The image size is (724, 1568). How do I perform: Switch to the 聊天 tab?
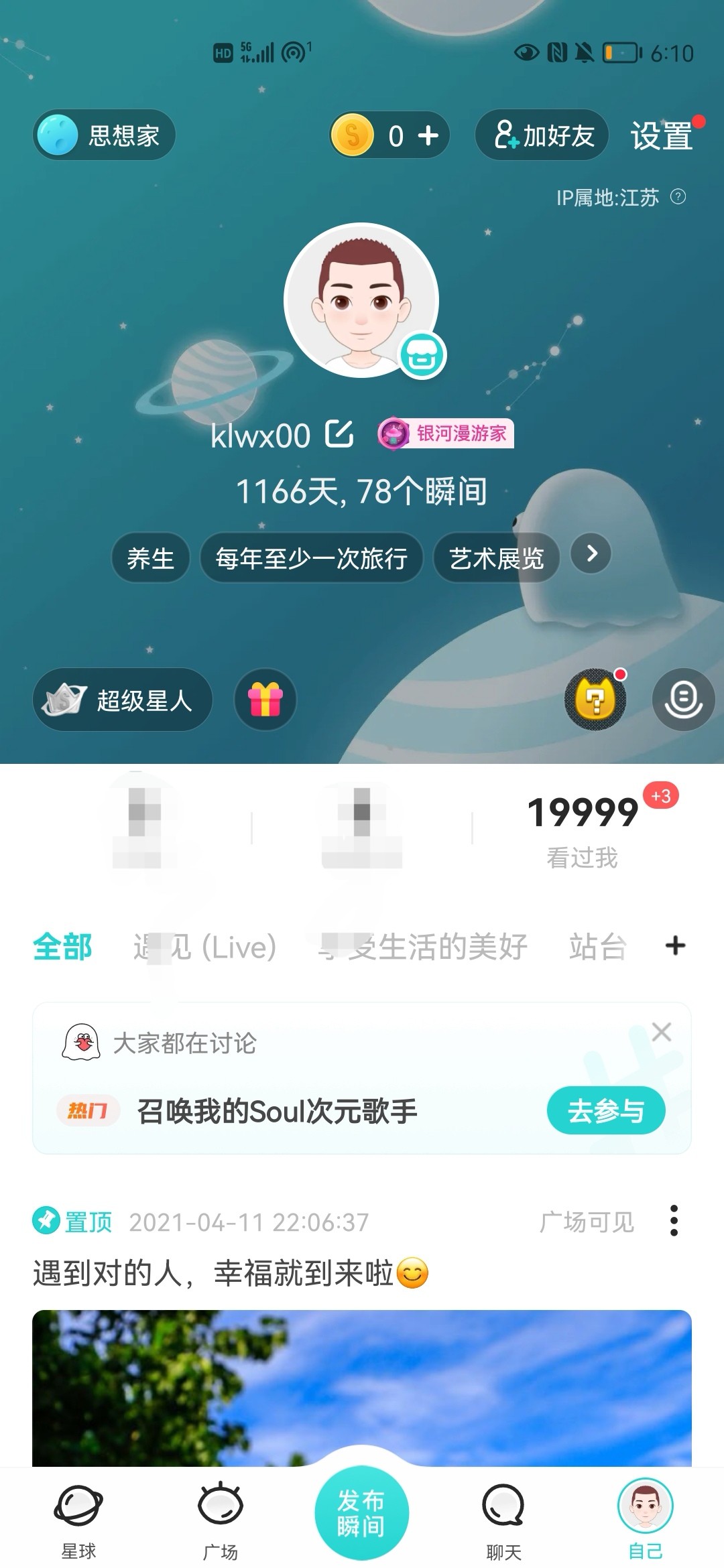tap(503, 1518)
